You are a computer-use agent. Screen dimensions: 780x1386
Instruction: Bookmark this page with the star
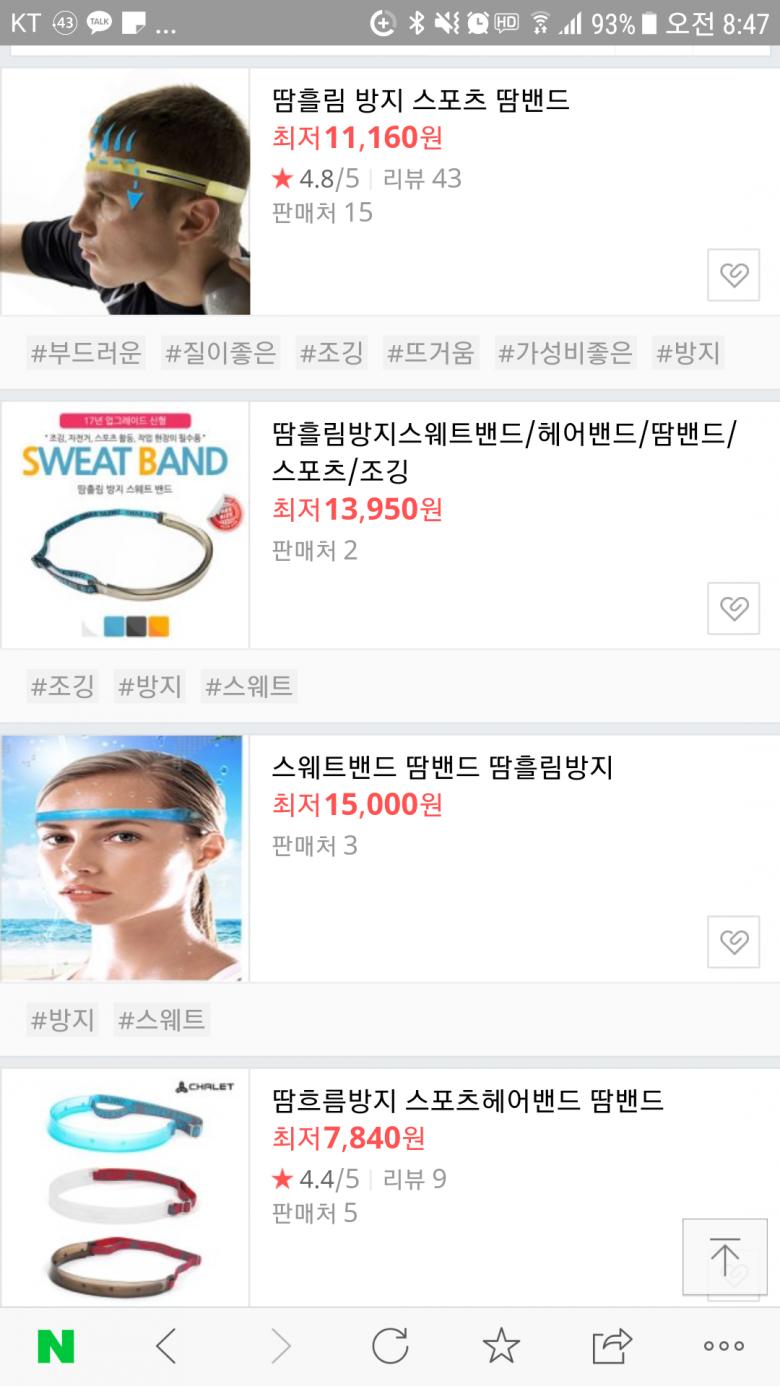click(501, 1346)
